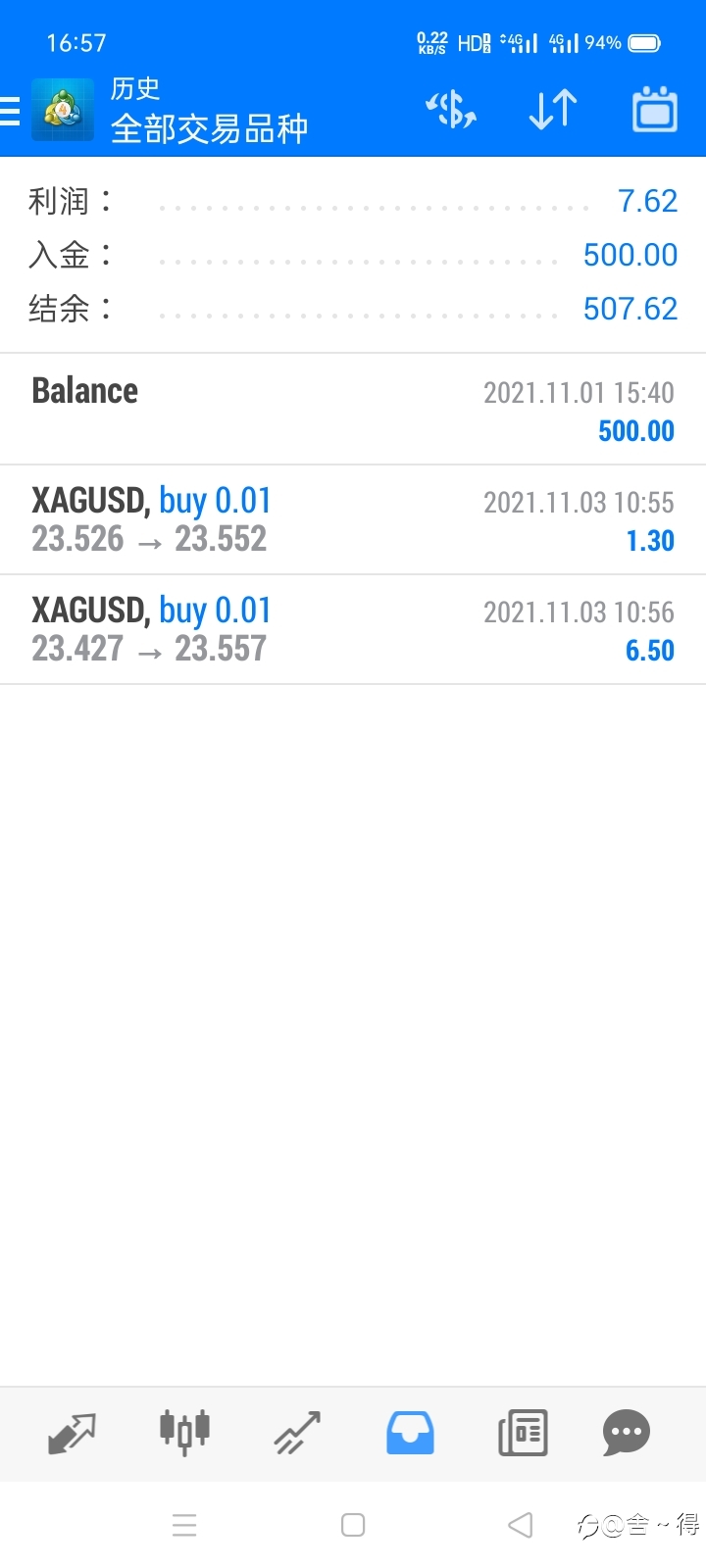Select the History inbox tab

coord(410,1434)
